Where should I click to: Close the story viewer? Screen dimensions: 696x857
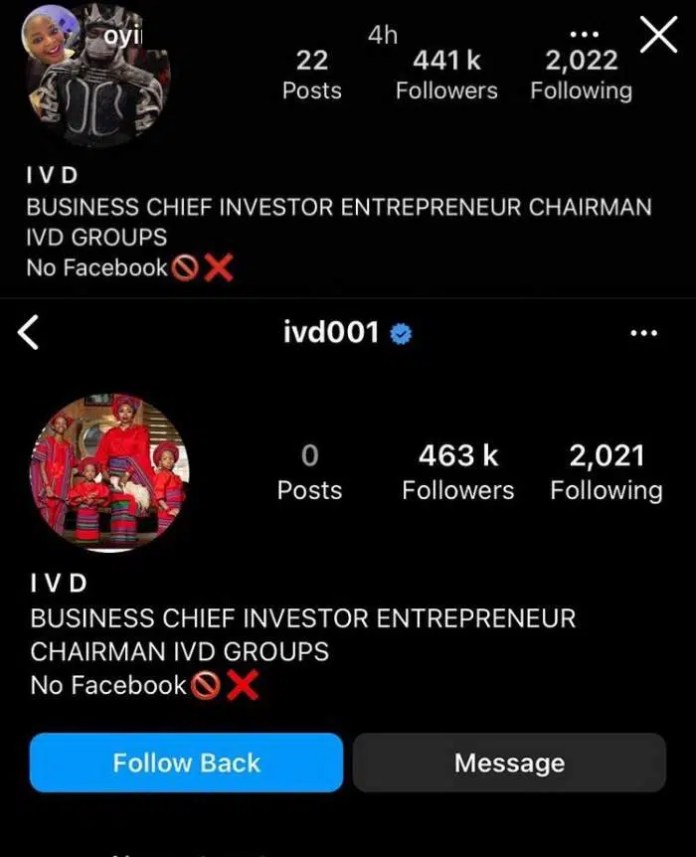point(657,36)
